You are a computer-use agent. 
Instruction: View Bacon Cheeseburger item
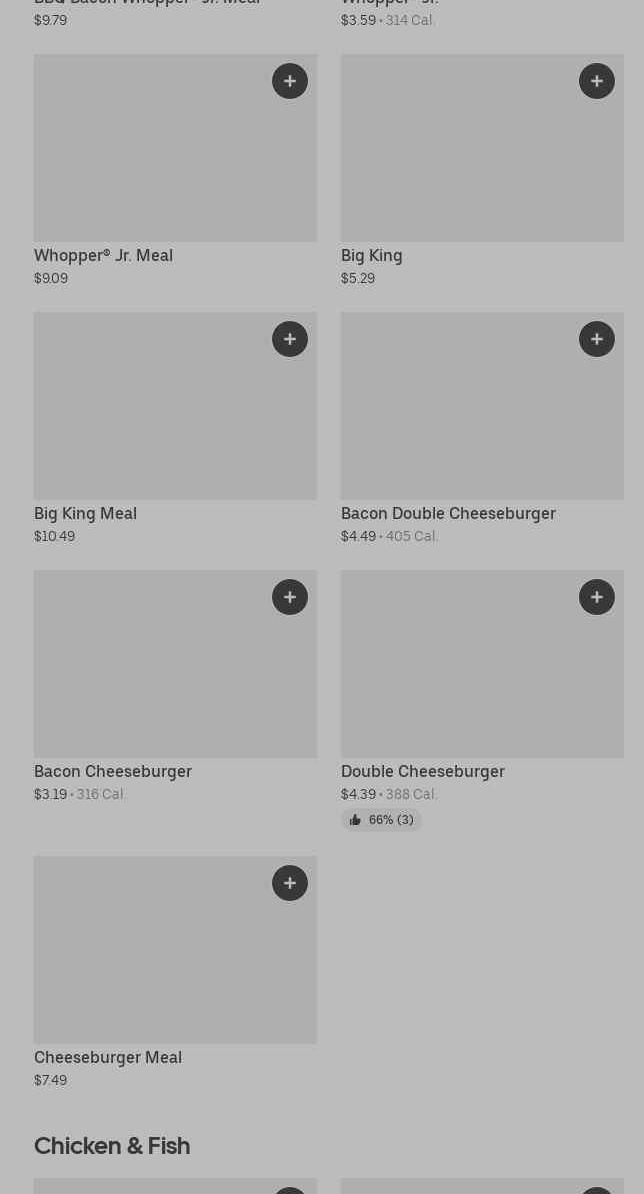(175, 687)
